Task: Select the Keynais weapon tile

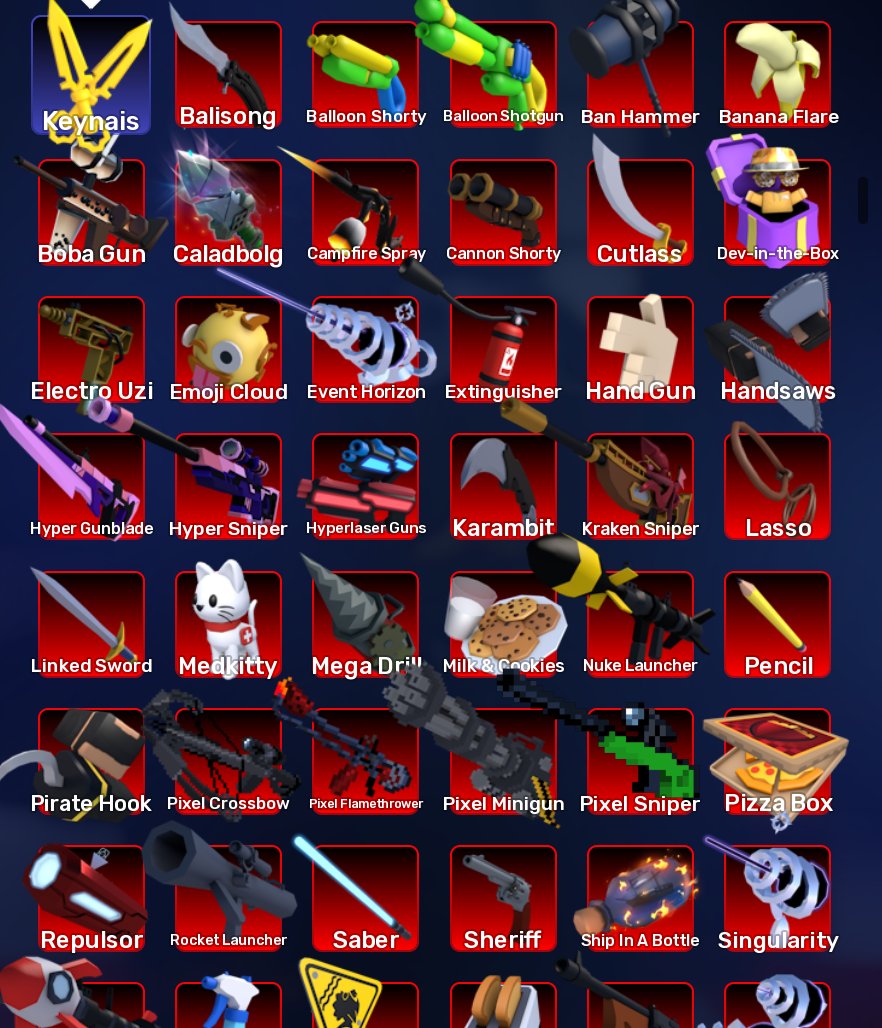Action: click(x=91, y=75)
